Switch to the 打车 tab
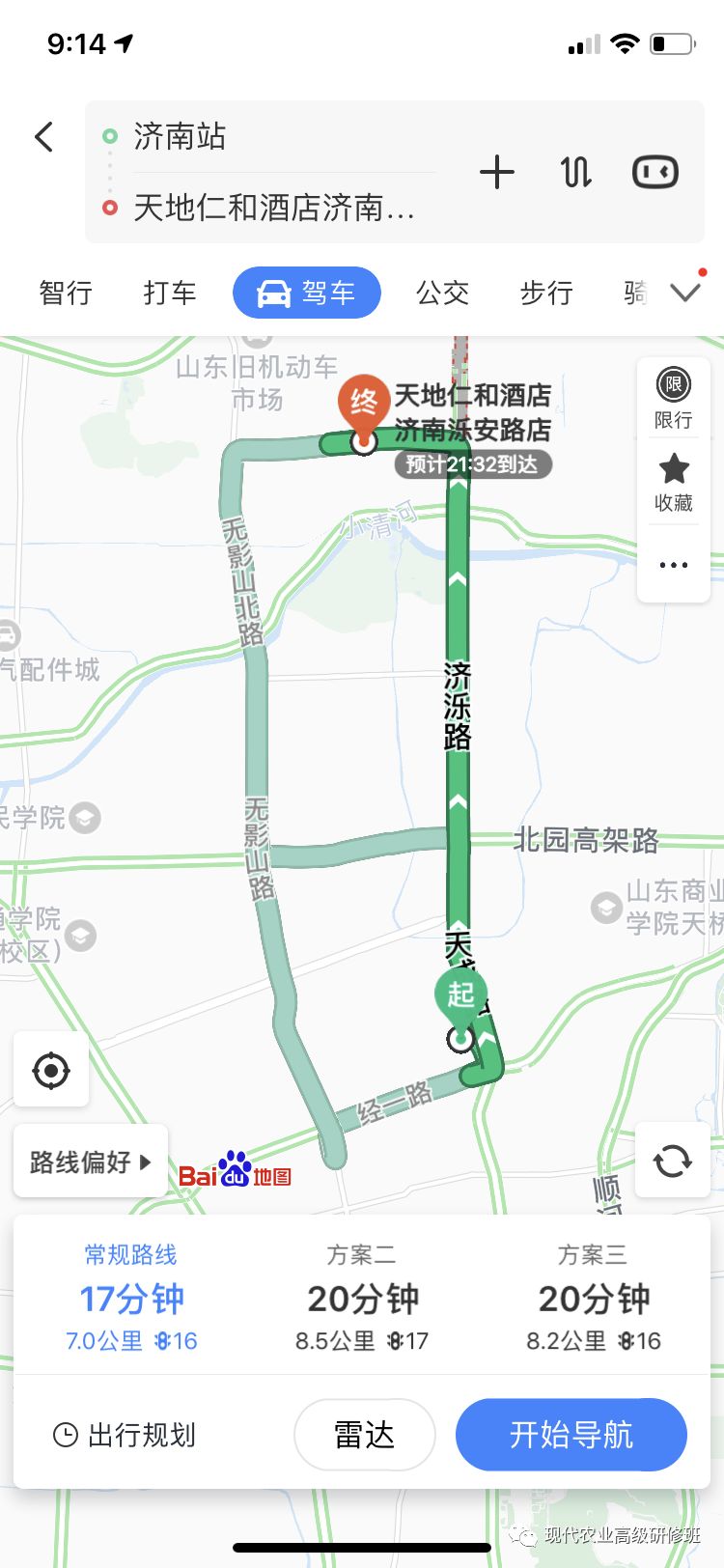 170,293
